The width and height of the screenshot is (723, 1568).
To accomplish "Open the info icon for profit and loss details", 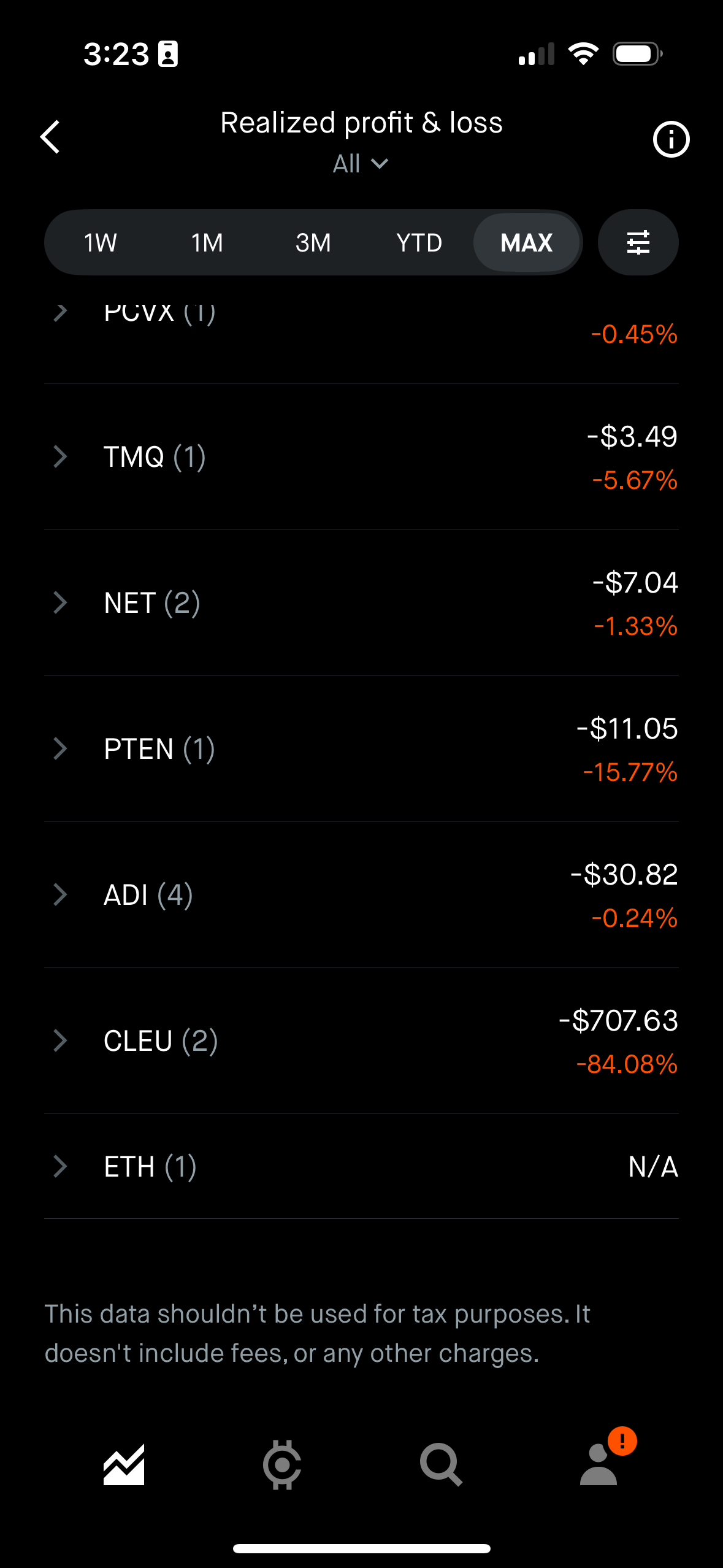I will coord(672,140).
